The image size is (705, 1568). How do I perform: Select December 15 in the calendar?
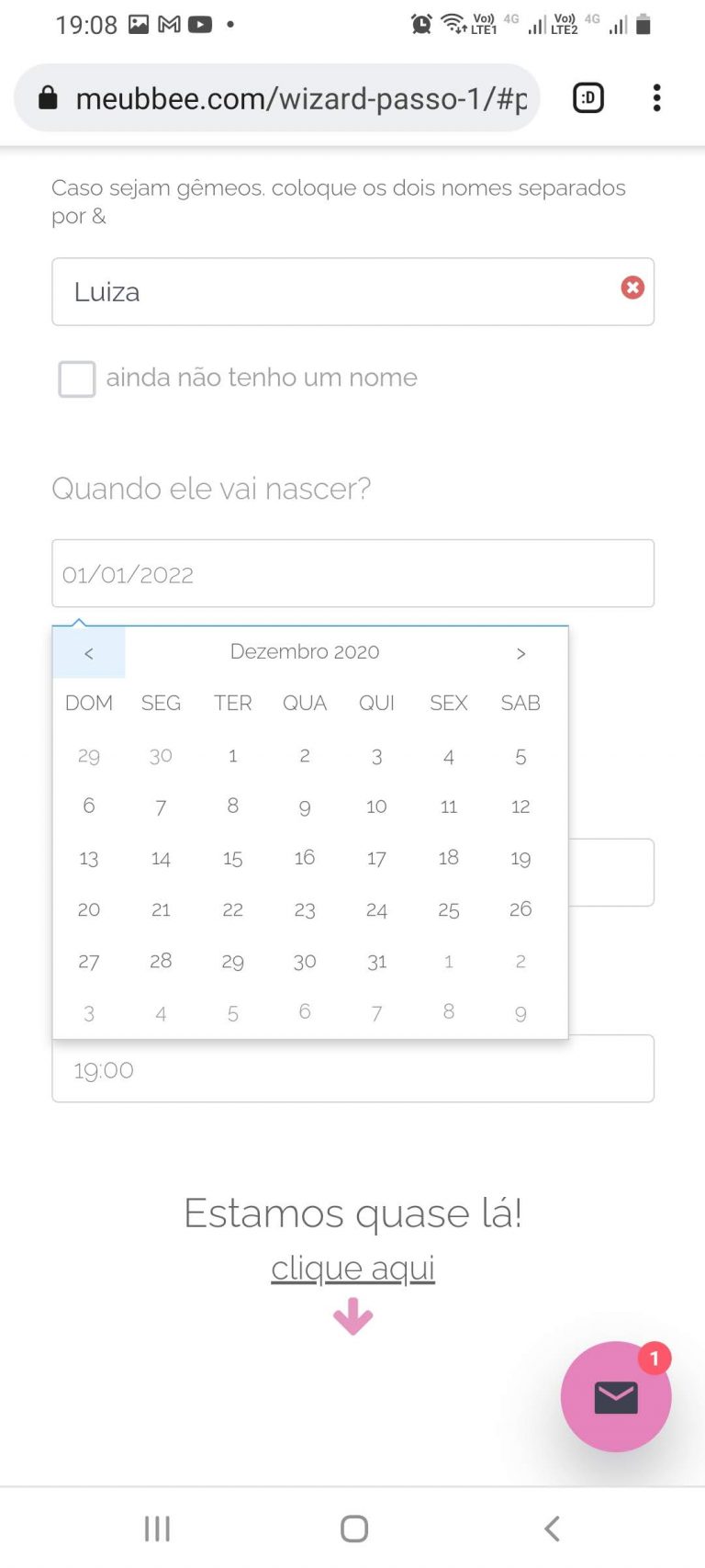pyautogui.click(x=232, y=858)
